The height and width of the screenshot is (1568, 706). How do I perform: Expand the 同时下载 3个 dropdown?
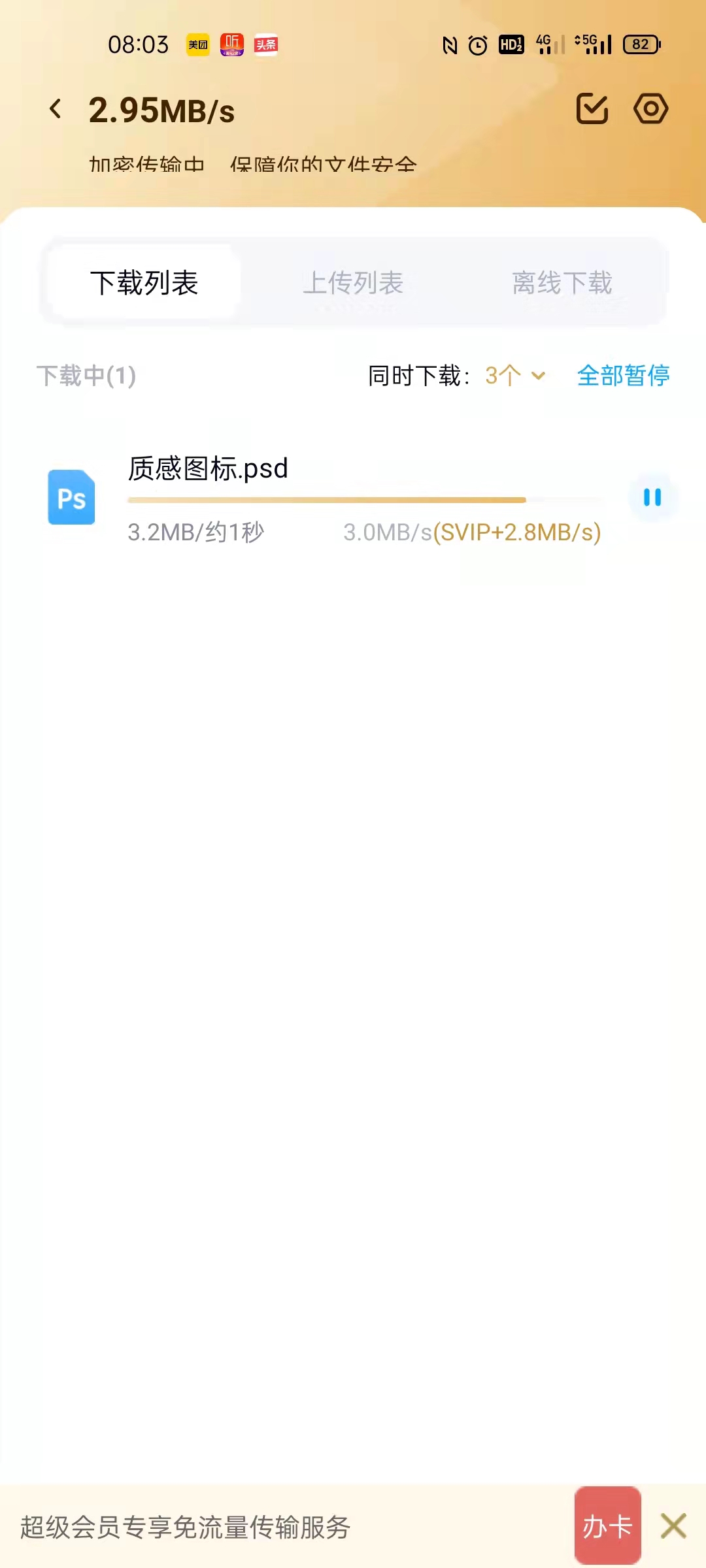click(x=515, y=376)
